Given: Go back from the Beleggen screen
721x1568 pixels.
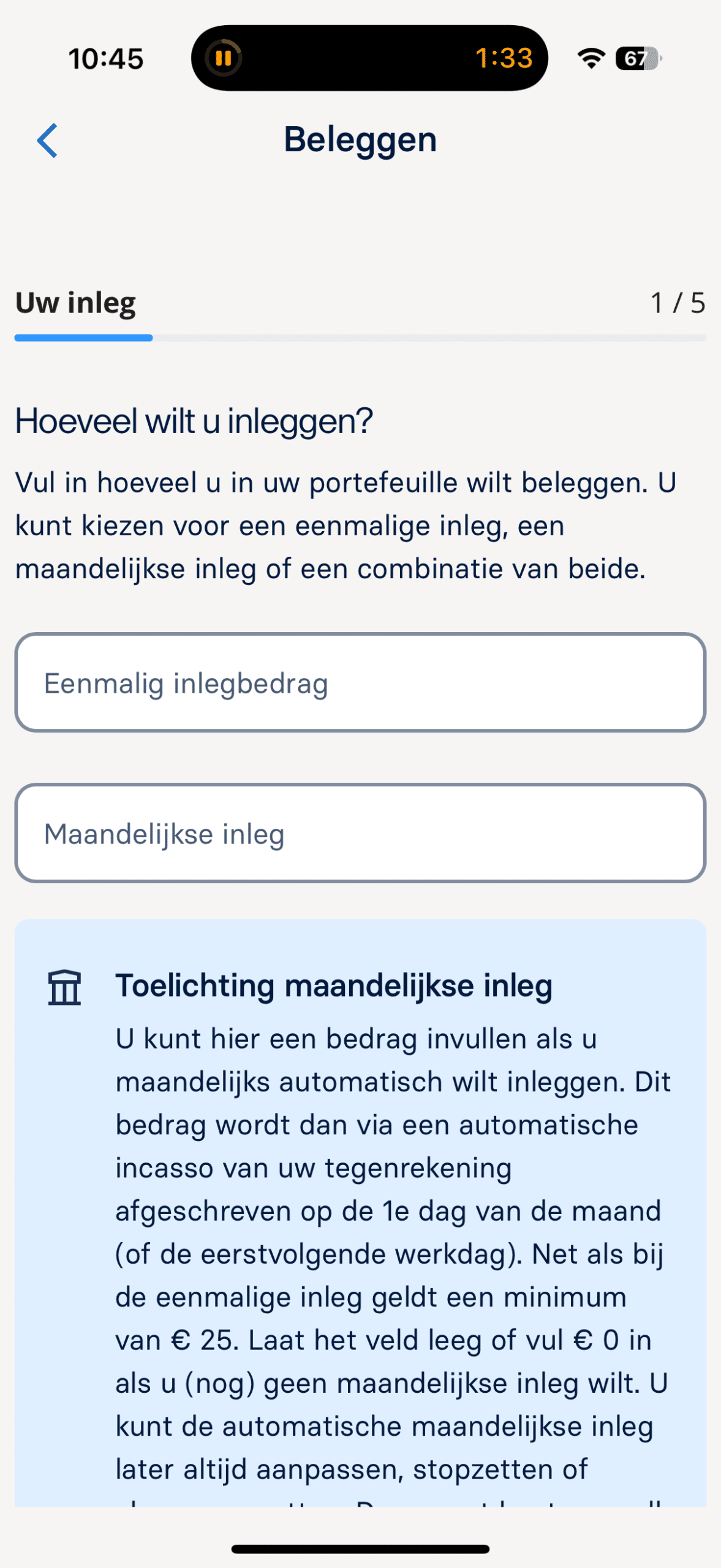Looking at the screenshot, I should 48,140.
